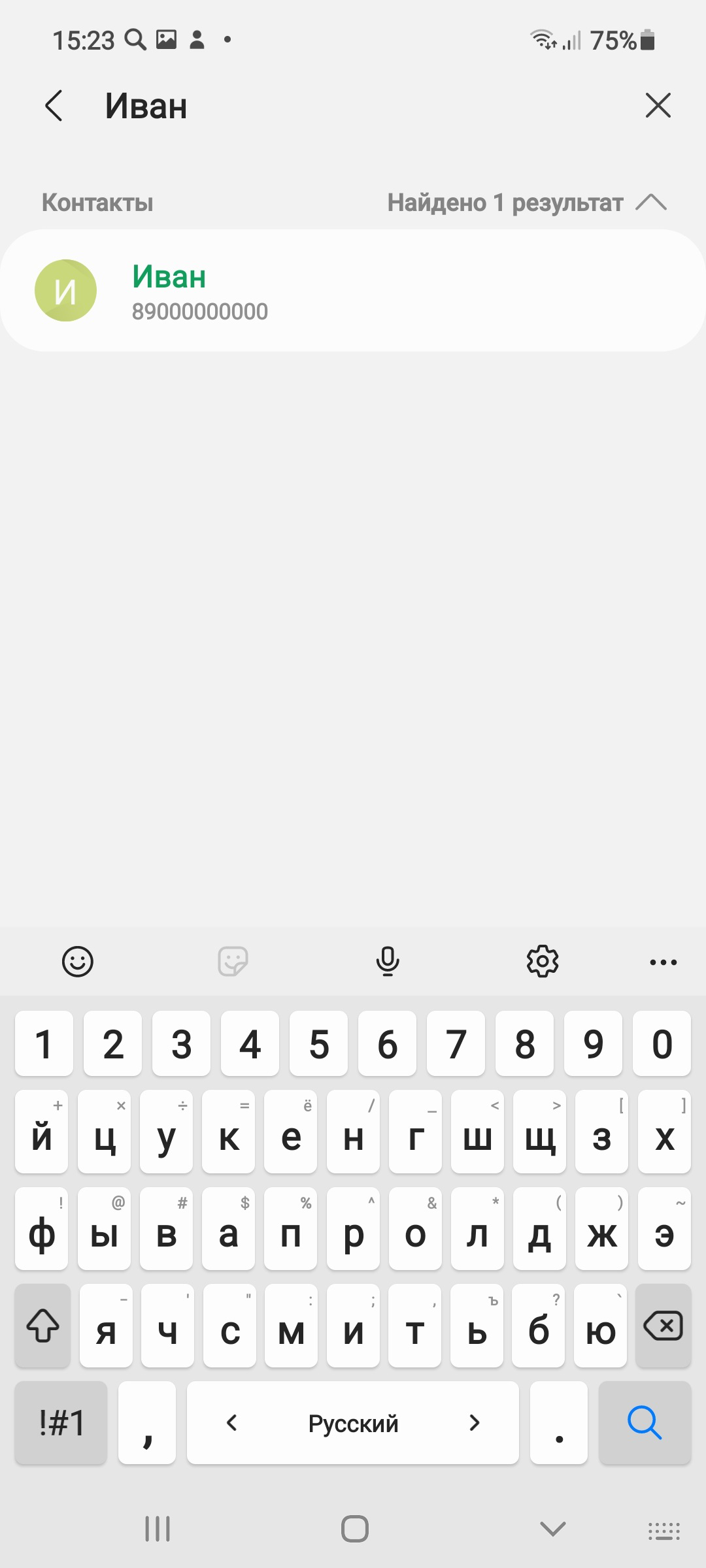
Task: Hide the keyboard with the down chevron
Action: pos(553,1529)
